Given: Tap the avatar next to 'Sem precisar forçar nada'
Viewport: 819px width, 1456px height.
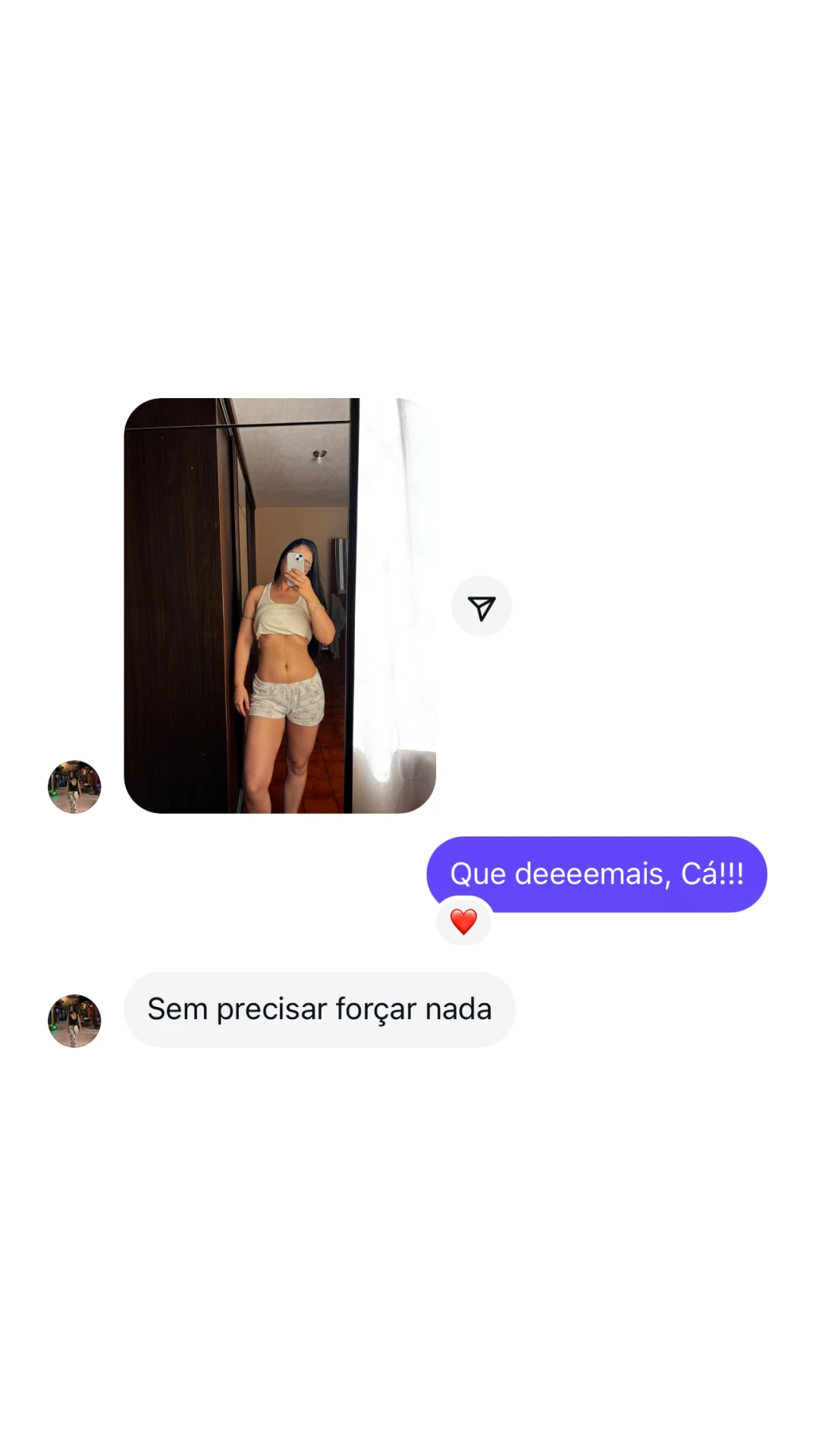Looking at the screenshot, I should point(74,1021).
